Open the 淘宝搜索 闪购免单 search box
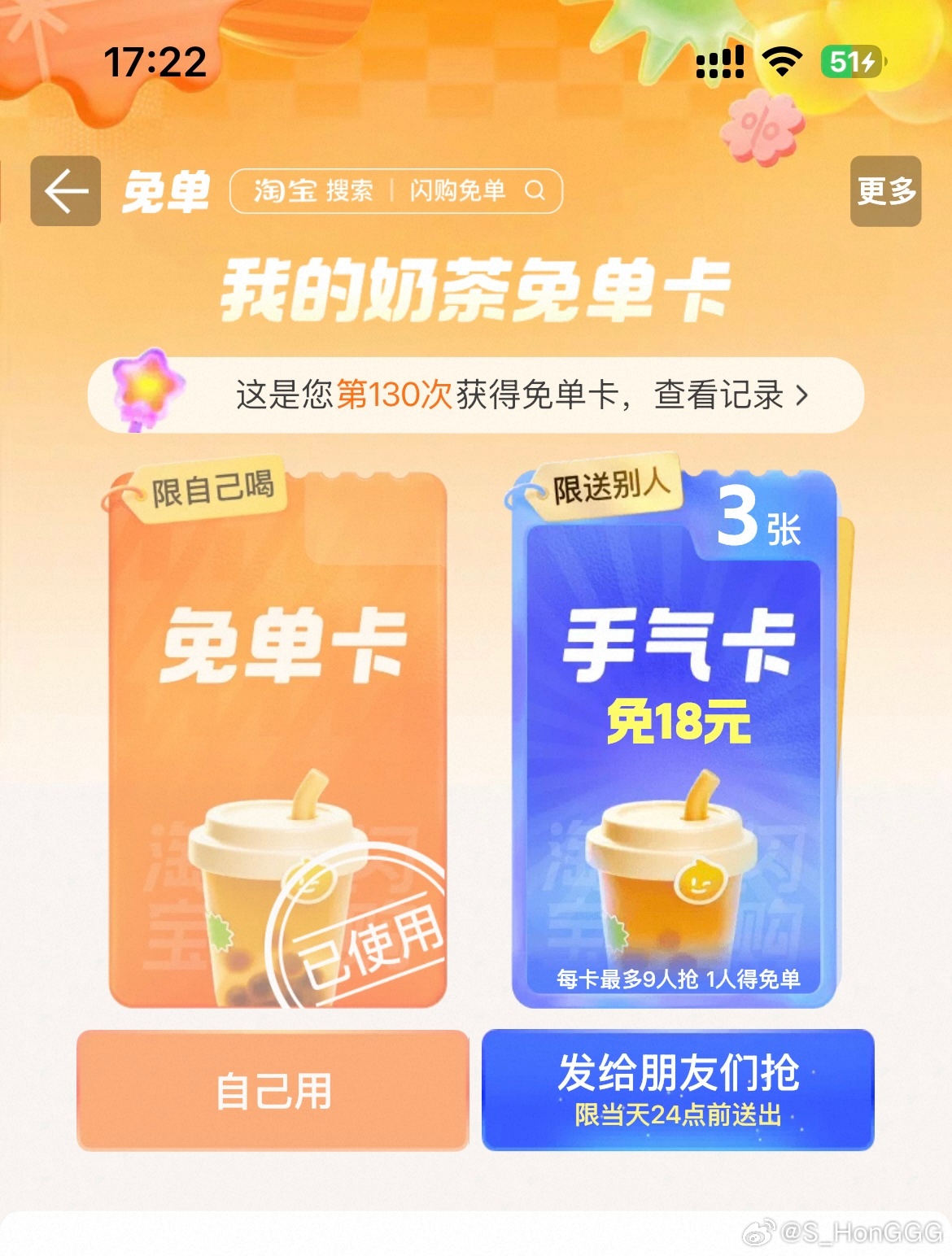 [396, 191]
